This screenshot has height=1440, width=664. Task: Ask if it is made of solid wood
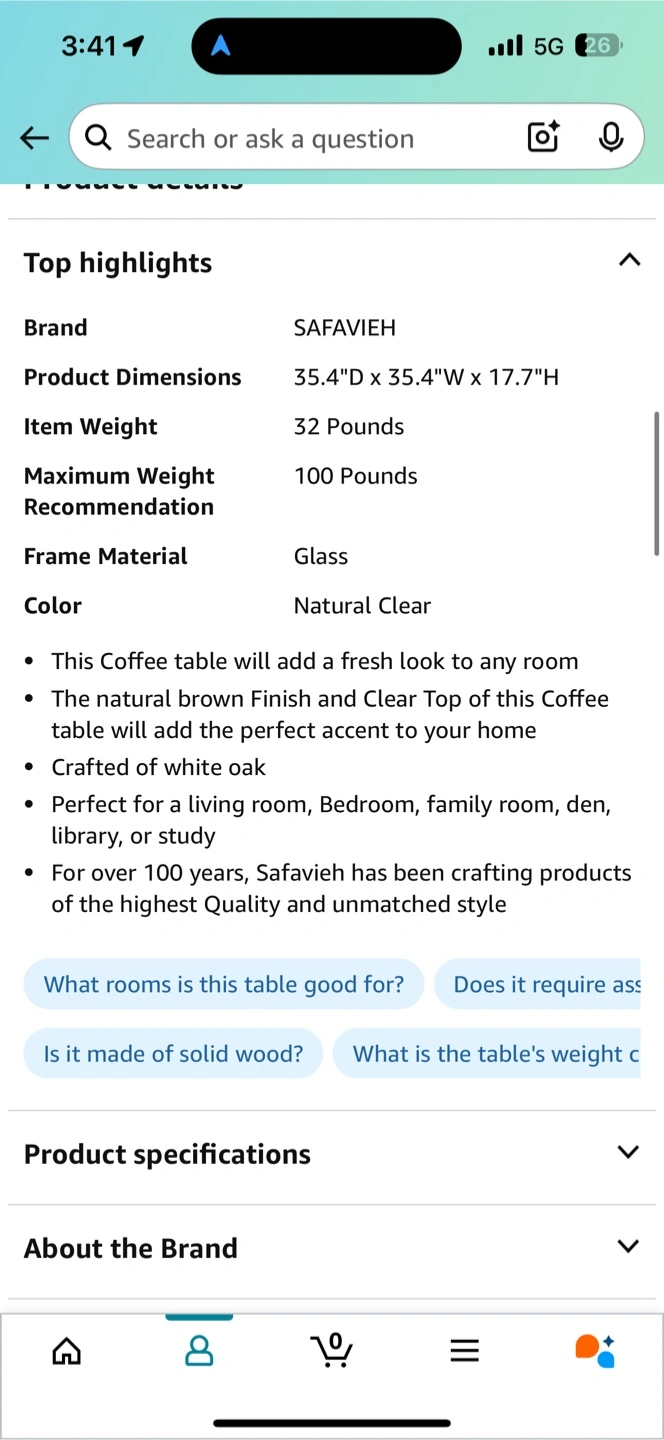[x=173, y=1053]
